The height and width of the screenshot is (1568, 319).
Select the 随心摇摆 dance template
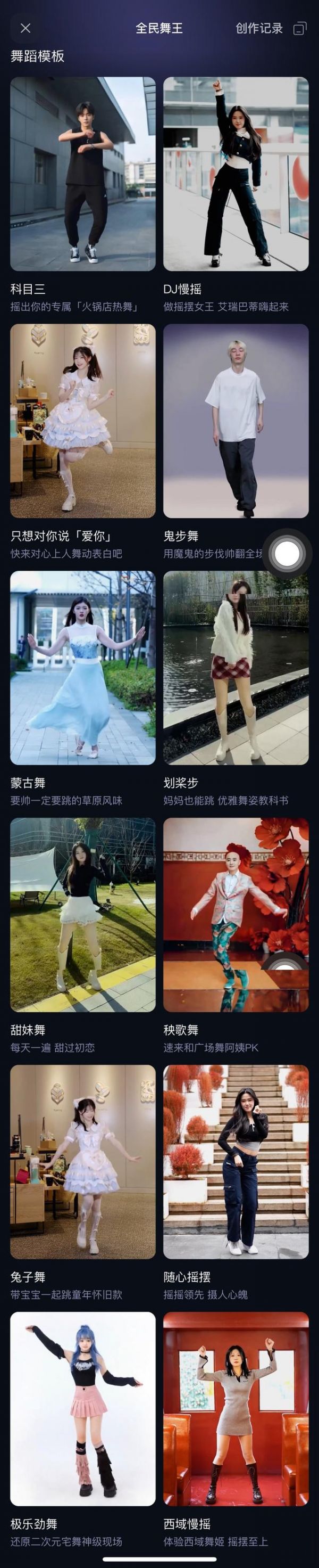235,1162
